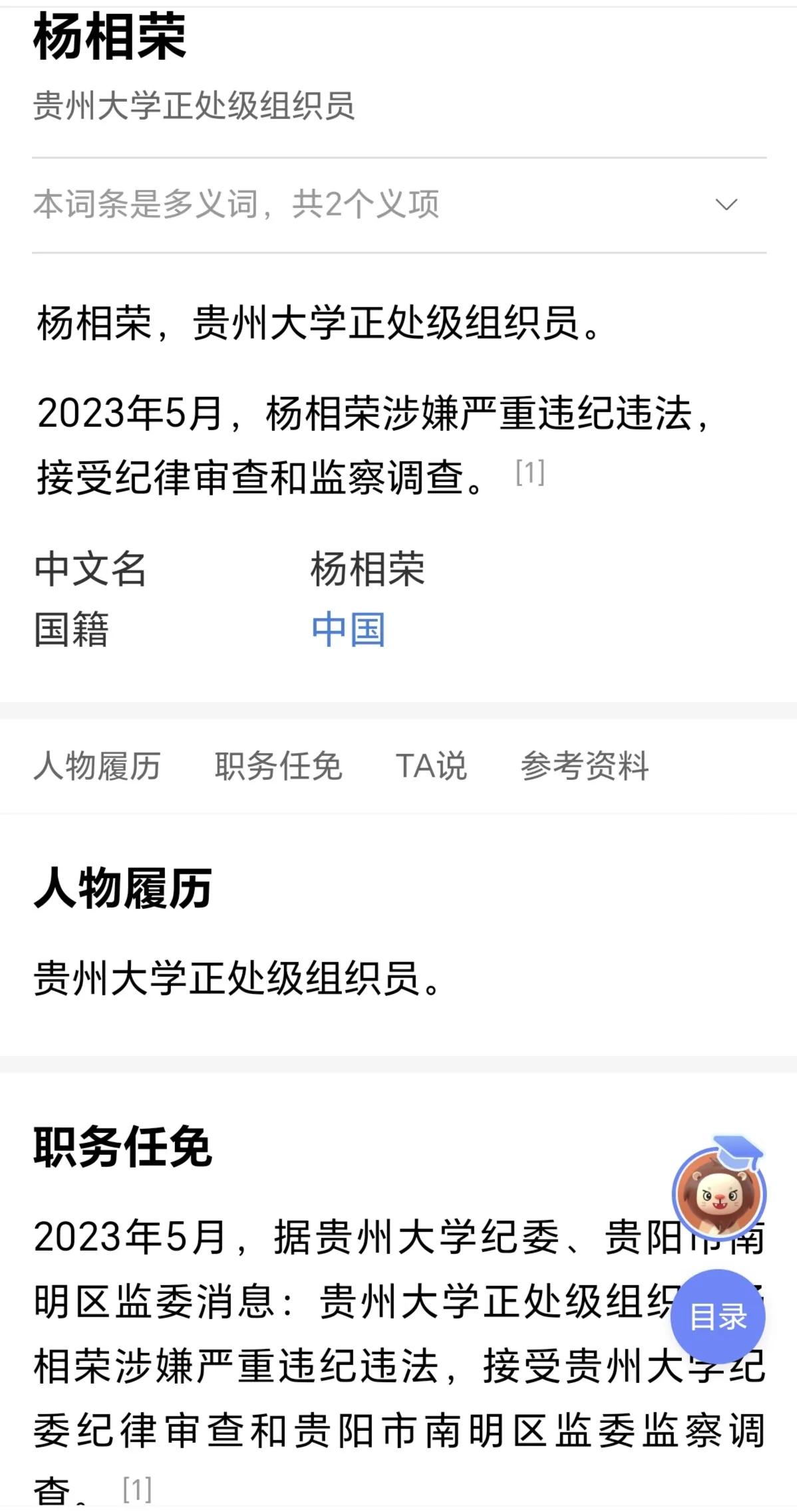
Task: Follow the 中国 nationality link
Action: click(x=348, y=633)
